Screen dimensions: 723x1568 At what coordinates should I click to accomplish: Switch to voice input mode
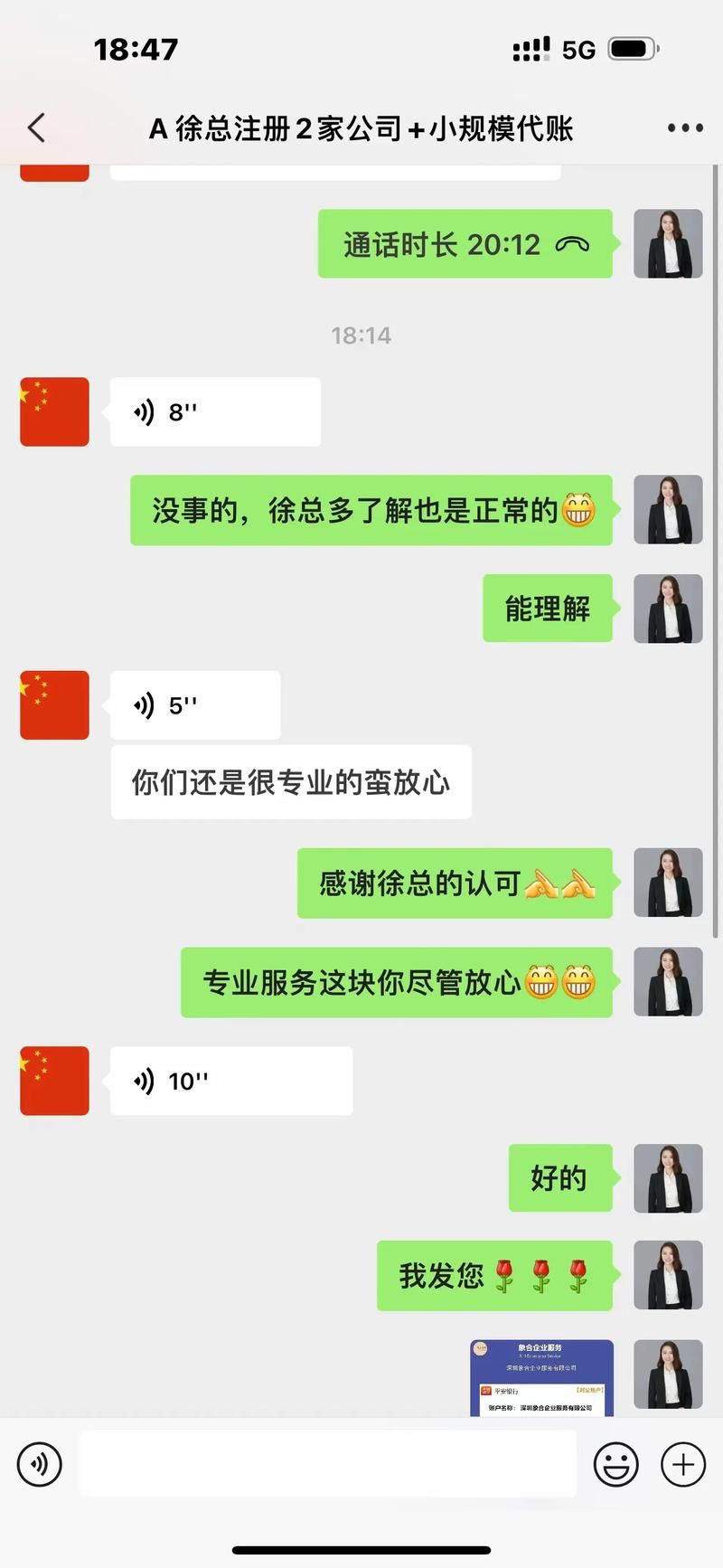[40, 1463]
